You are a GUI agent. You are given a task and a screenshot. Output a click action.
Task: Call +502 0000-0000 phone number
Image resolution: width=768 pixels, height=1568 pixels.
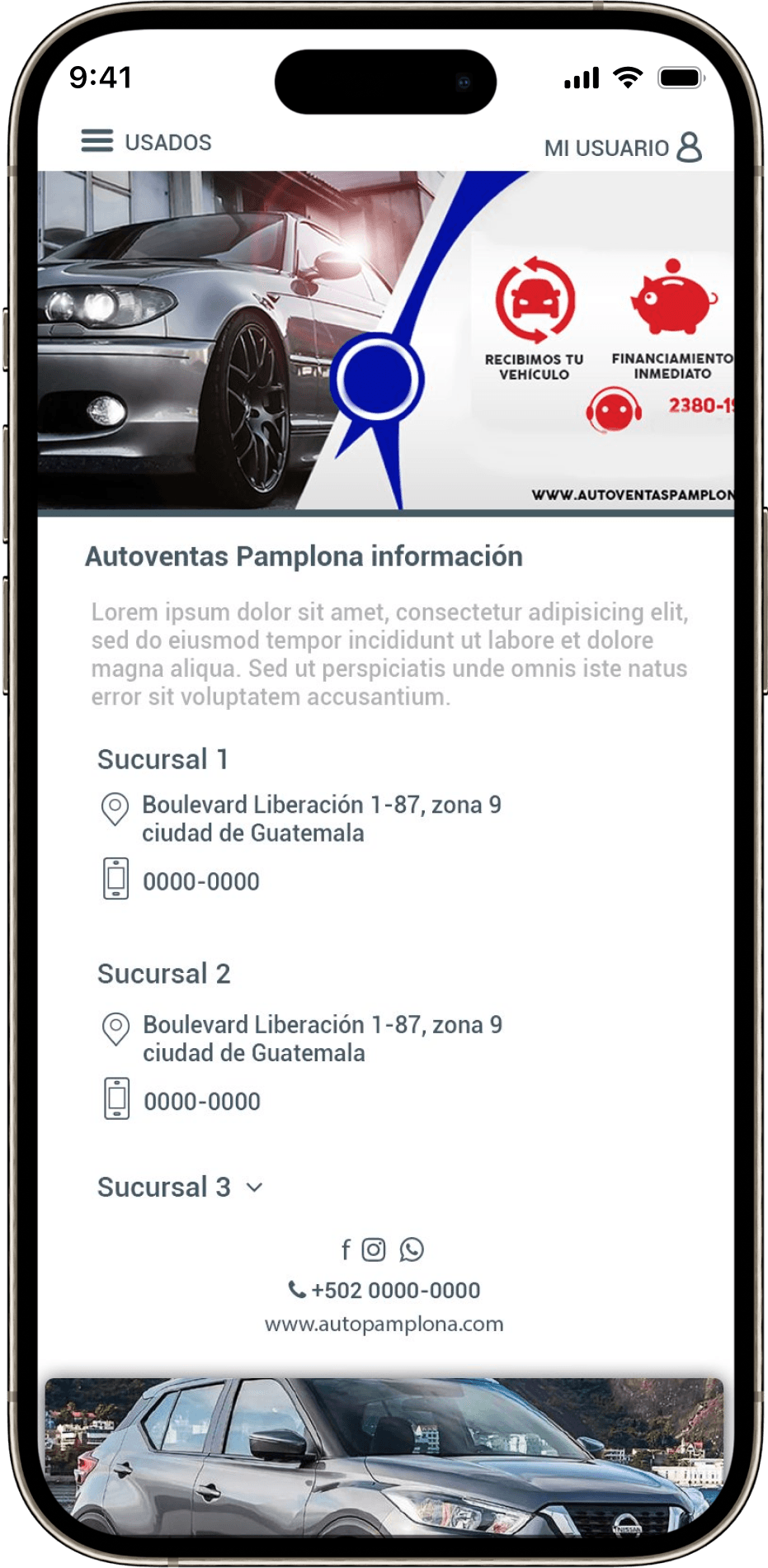[384, 1290]
